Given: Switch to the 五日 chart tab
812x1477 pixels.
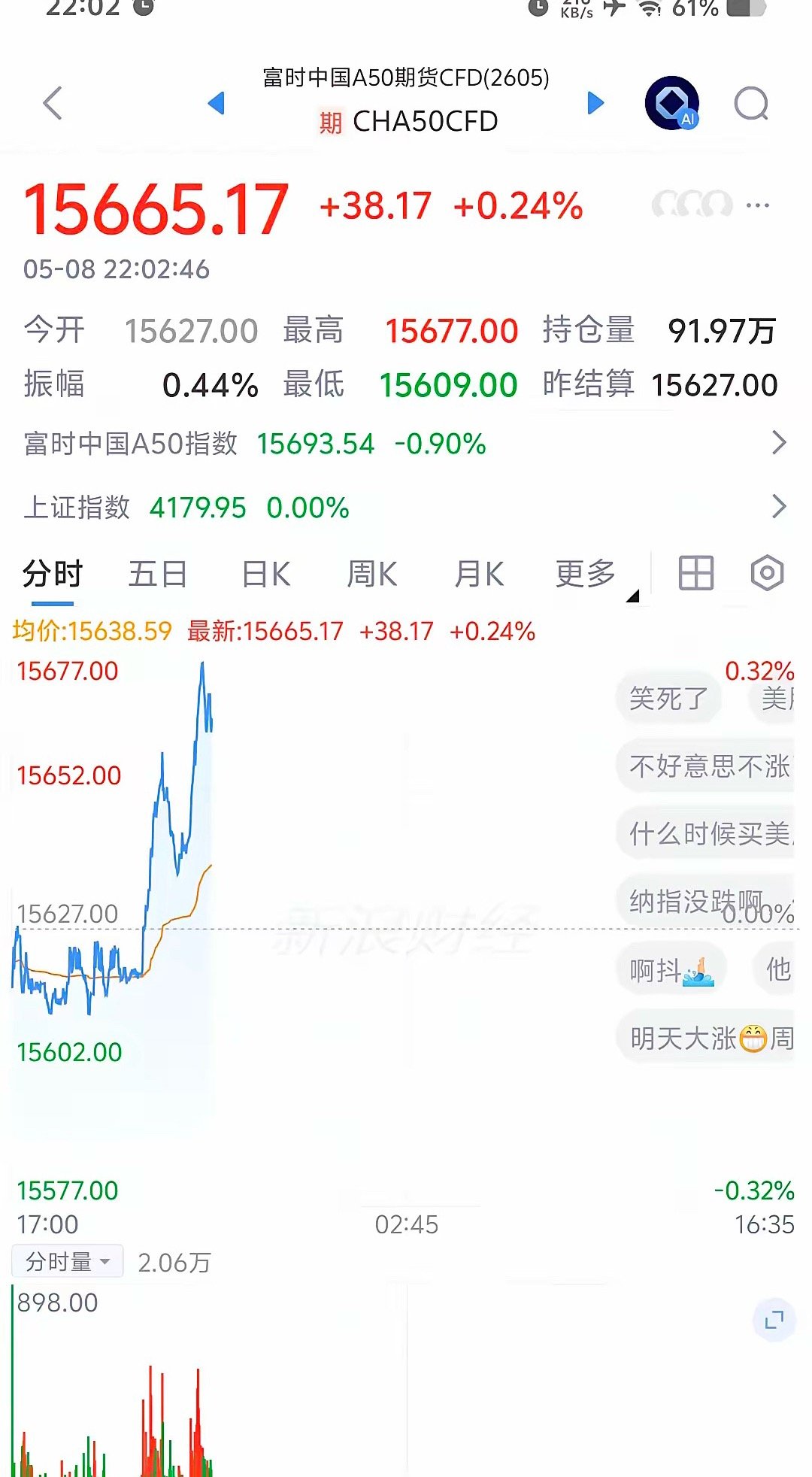Looking at the screenshot, I should click(158, 575).
